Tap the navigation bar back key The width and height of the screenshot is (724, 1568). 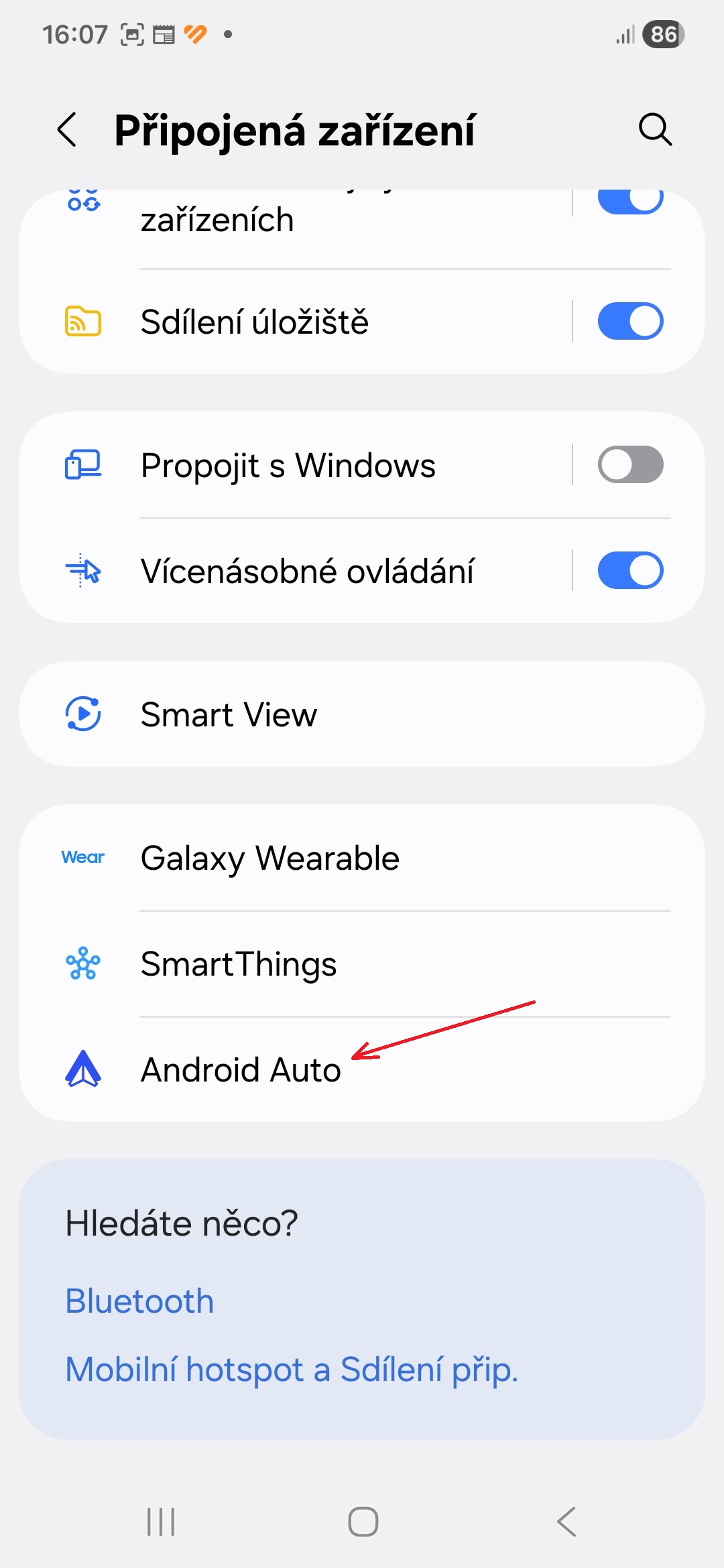click(565, 1522)
